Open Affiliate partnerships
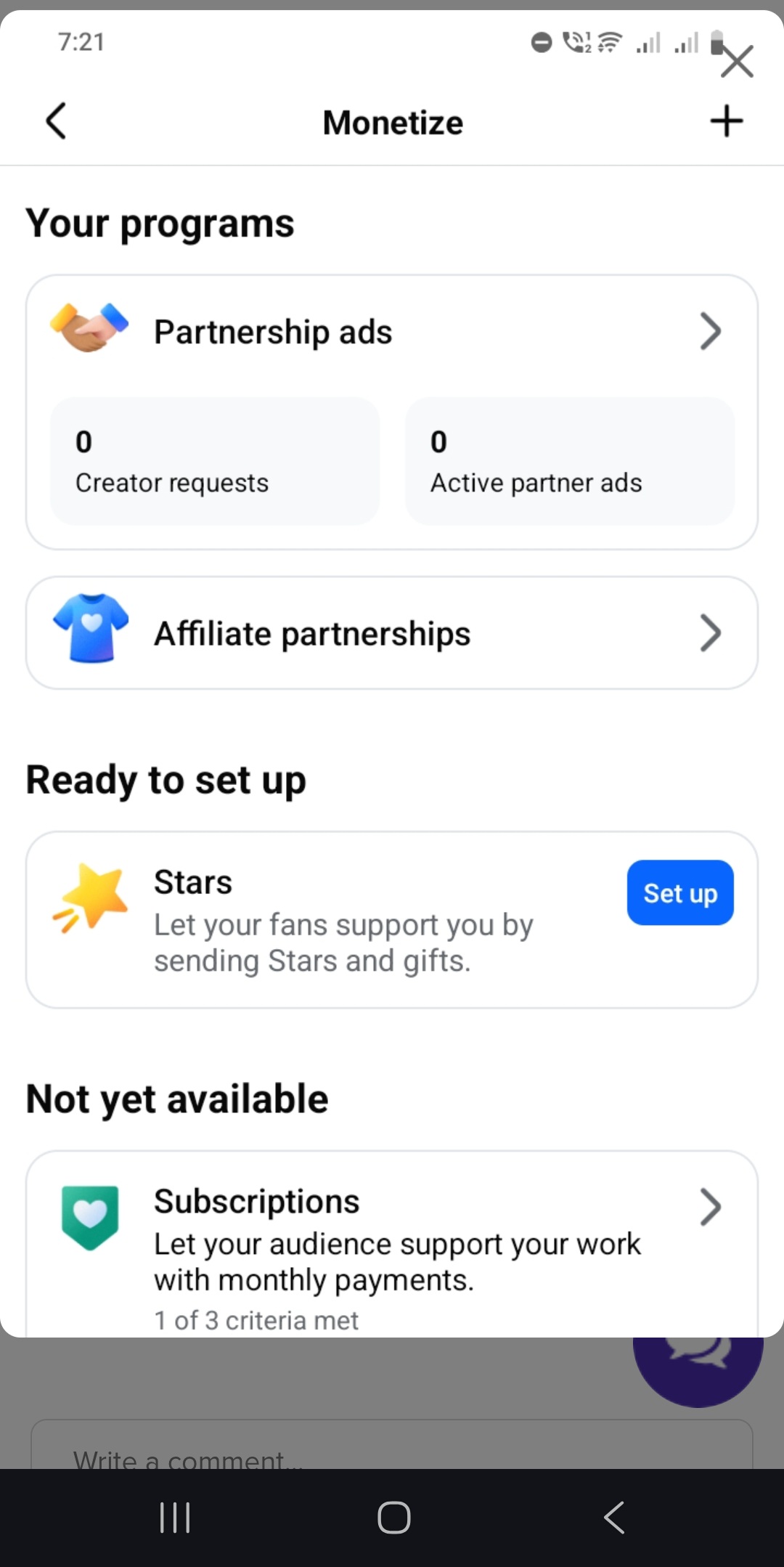The image size is (784, 1567). point(392,633)
